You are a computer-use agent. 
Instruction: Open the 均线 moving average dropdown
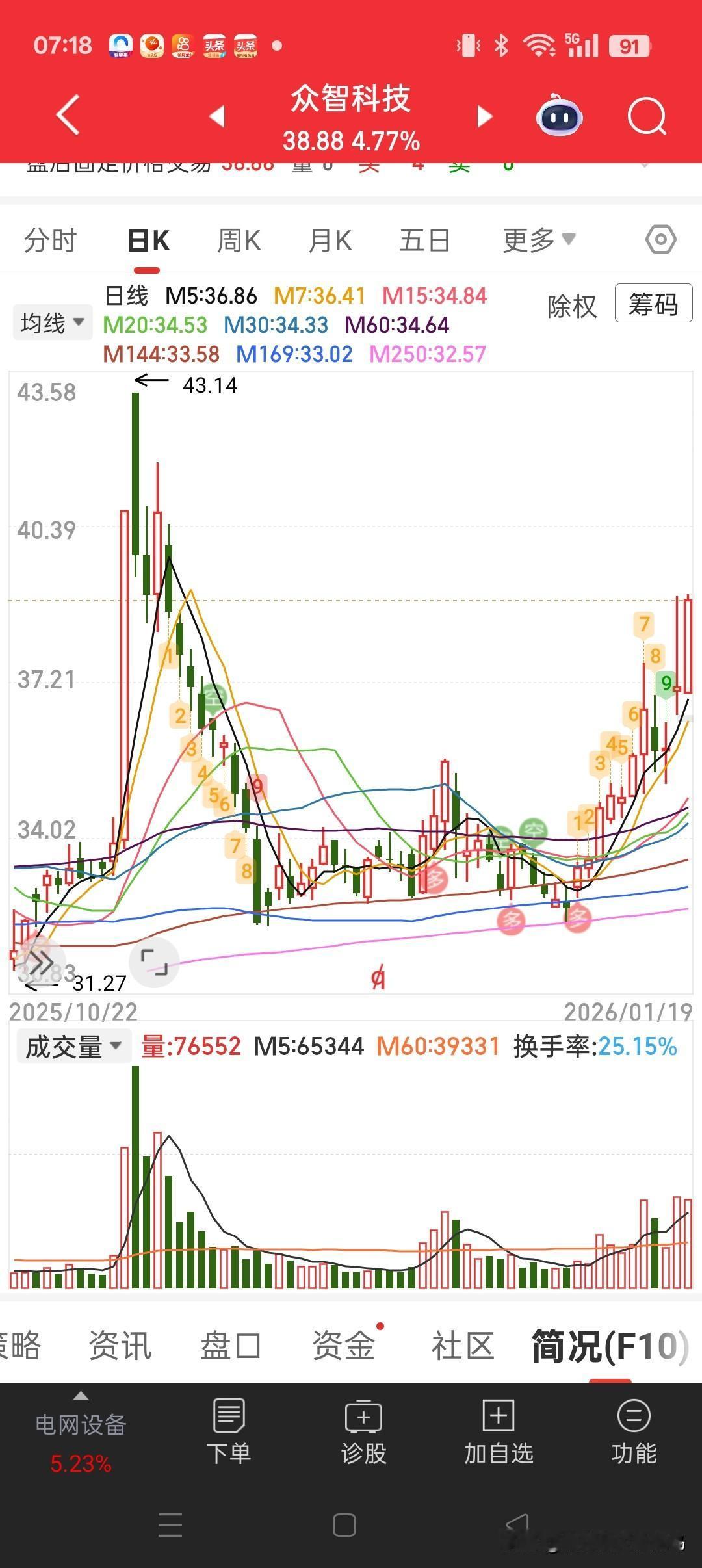pyautogui.click(x=52, y=322)
